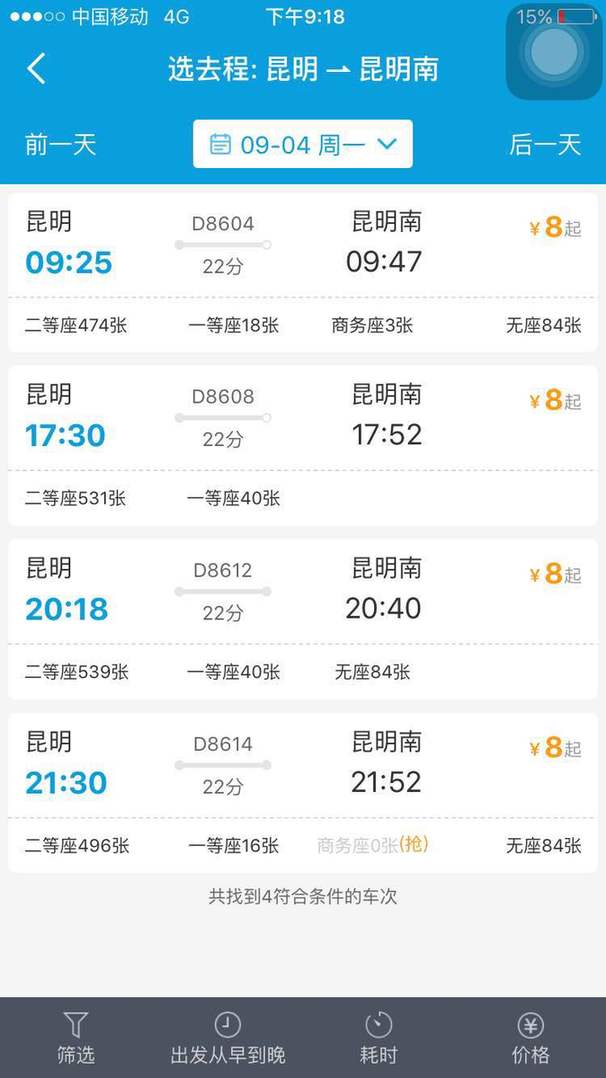Viewport: 606px width, 1078px height.
Task: Jump to the next day (后一天)
Action: click(545, 144)
